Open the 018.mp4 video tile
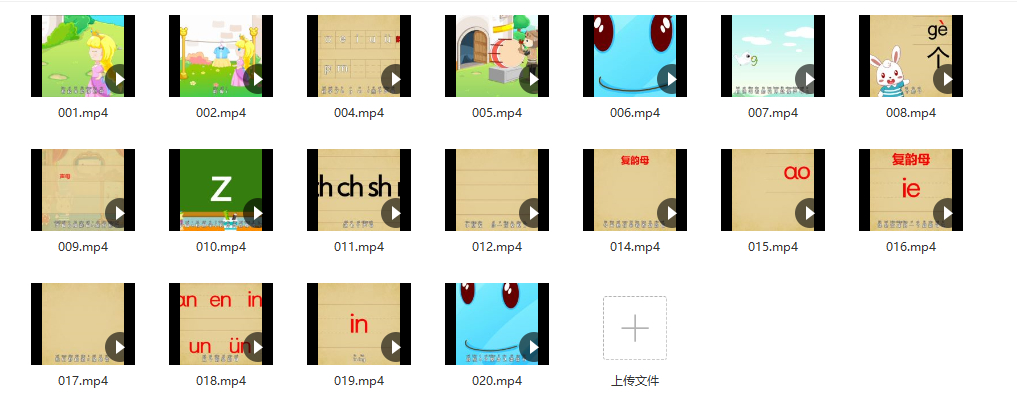The height and width of the screenshot is (408, 1017). pyautogui.click(x=221, y=324)
